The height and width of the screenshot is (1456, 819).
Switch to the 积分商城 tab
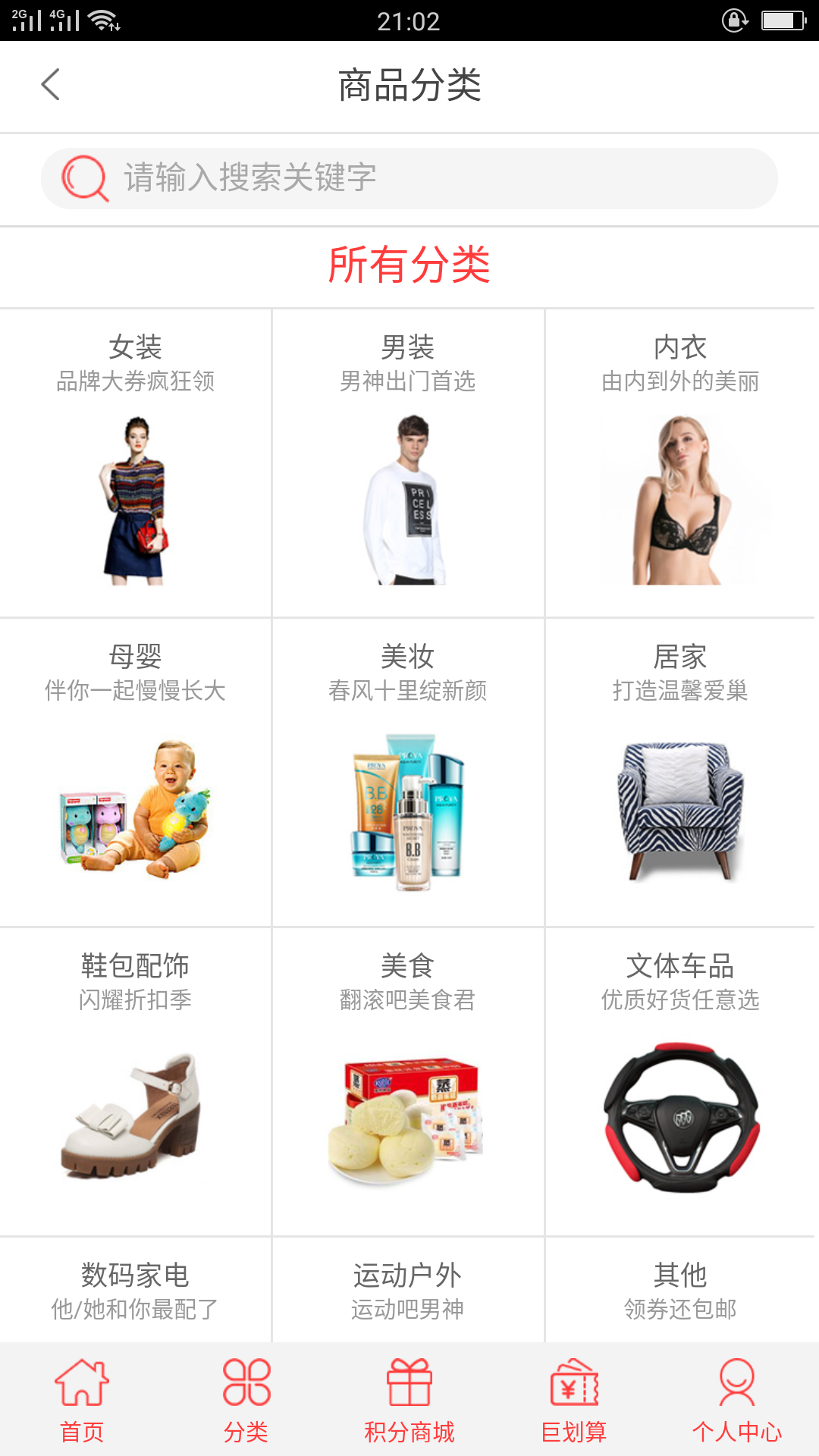pyautogui.click(x=409, y=1400)
